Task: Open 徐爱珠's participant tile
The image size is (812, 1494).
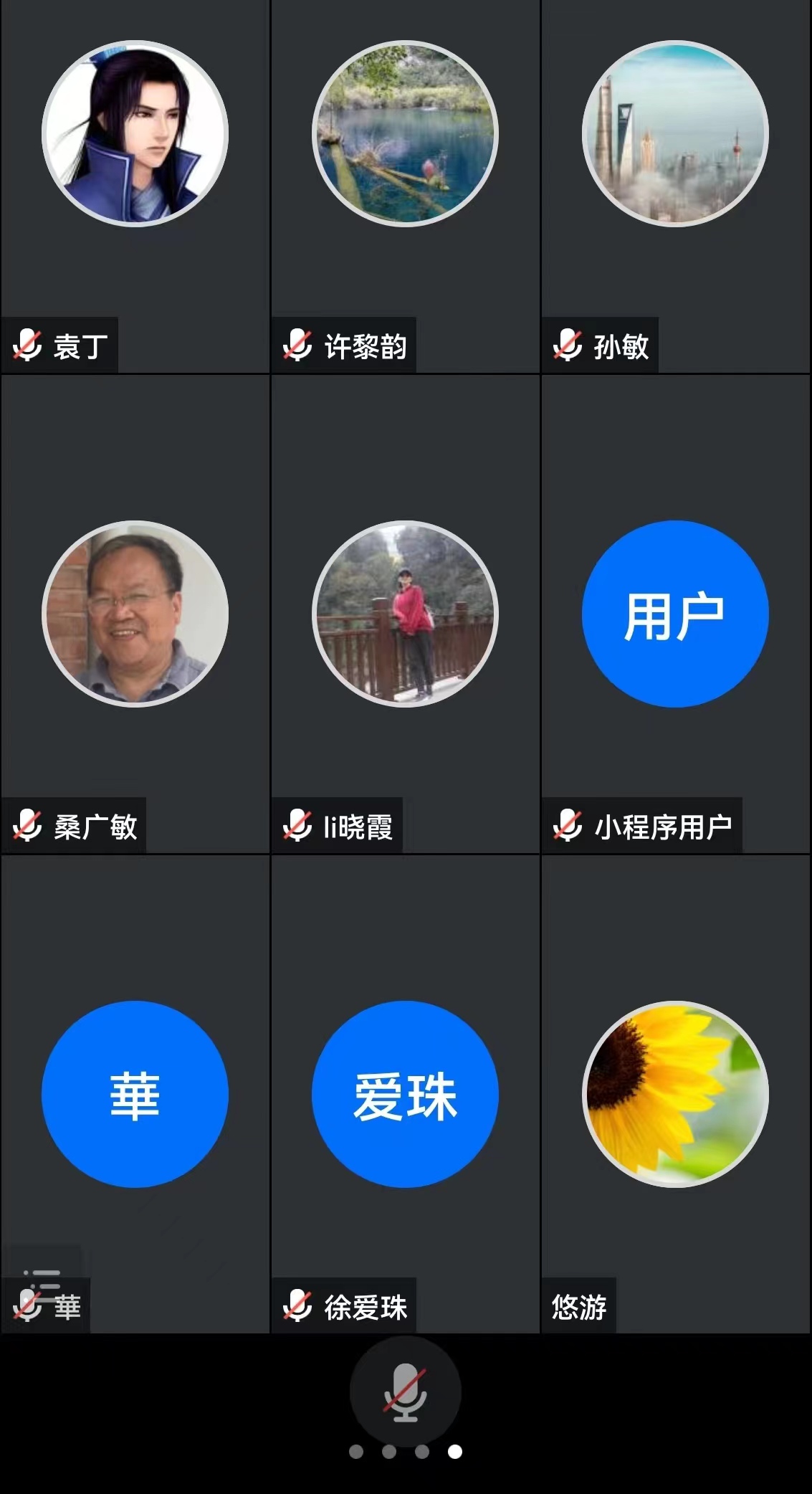Action: (x=405, y=1094)
